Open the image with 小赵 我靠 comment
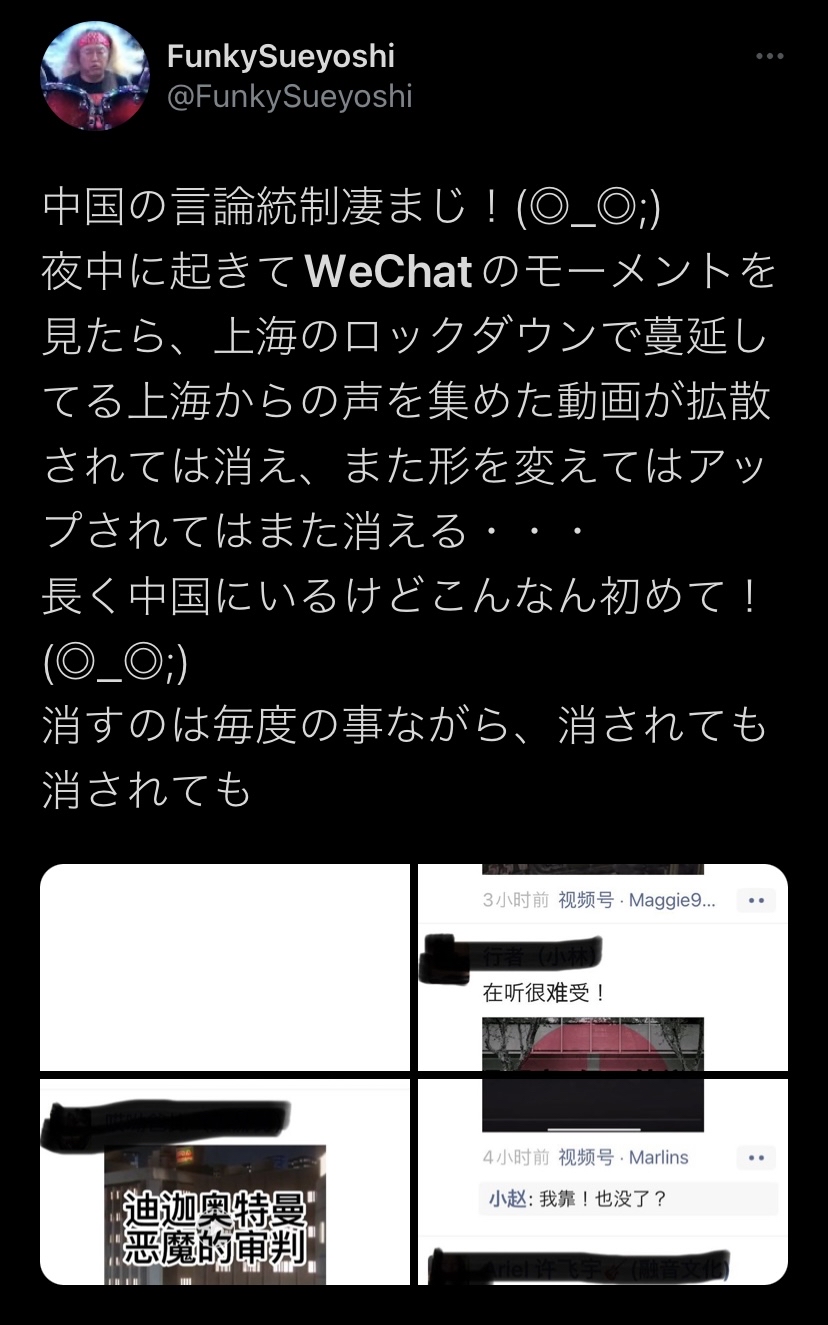 pyautogui.click(x=603, y=1182)
